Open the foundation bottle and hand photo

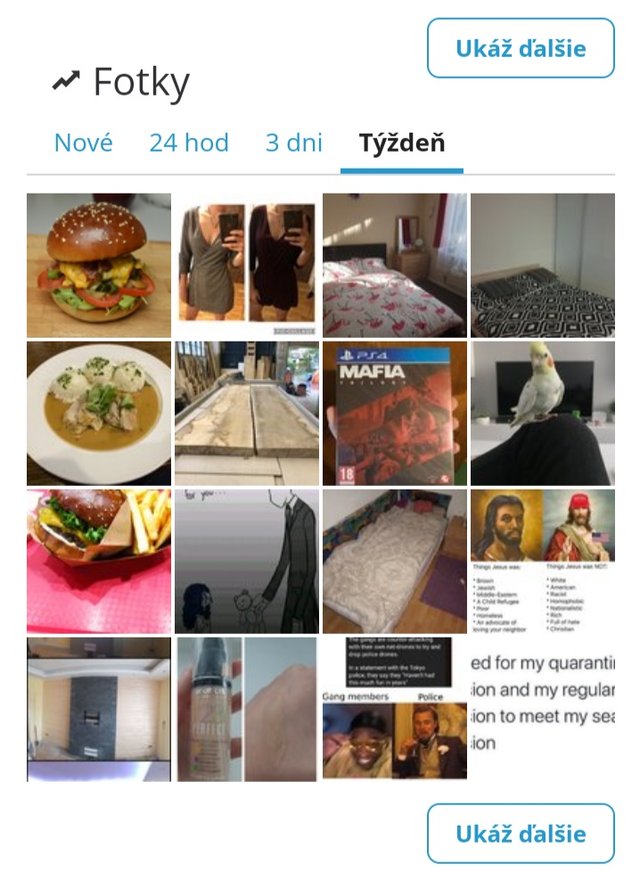click(x=247, y=708)
